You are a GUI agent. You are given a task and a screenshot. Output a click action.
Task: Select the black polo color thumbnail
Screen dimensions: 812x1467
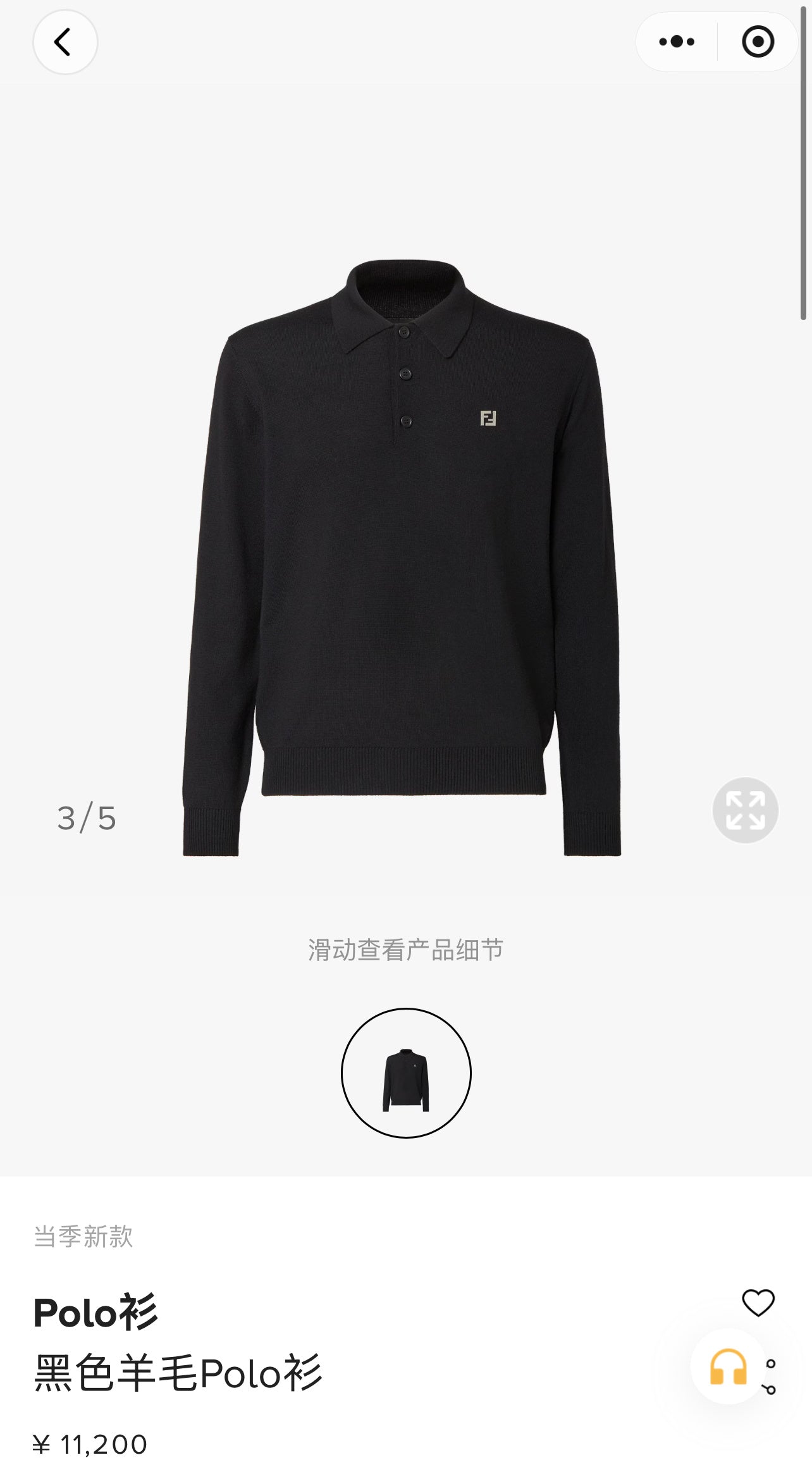(406, 1073)
